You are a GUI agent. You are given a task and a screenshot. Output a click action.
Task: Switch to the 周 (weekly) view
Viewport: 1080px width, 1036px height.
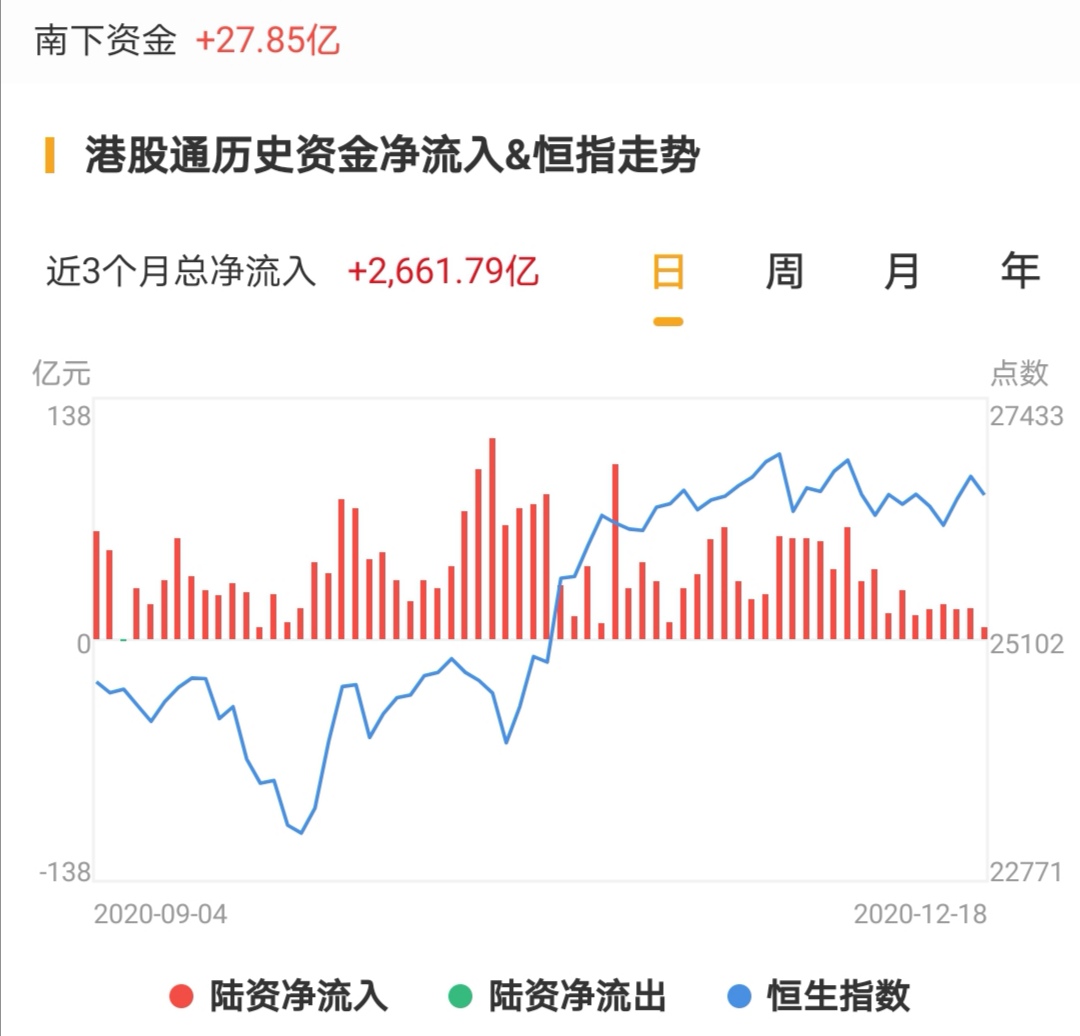[x=785, y=271]
